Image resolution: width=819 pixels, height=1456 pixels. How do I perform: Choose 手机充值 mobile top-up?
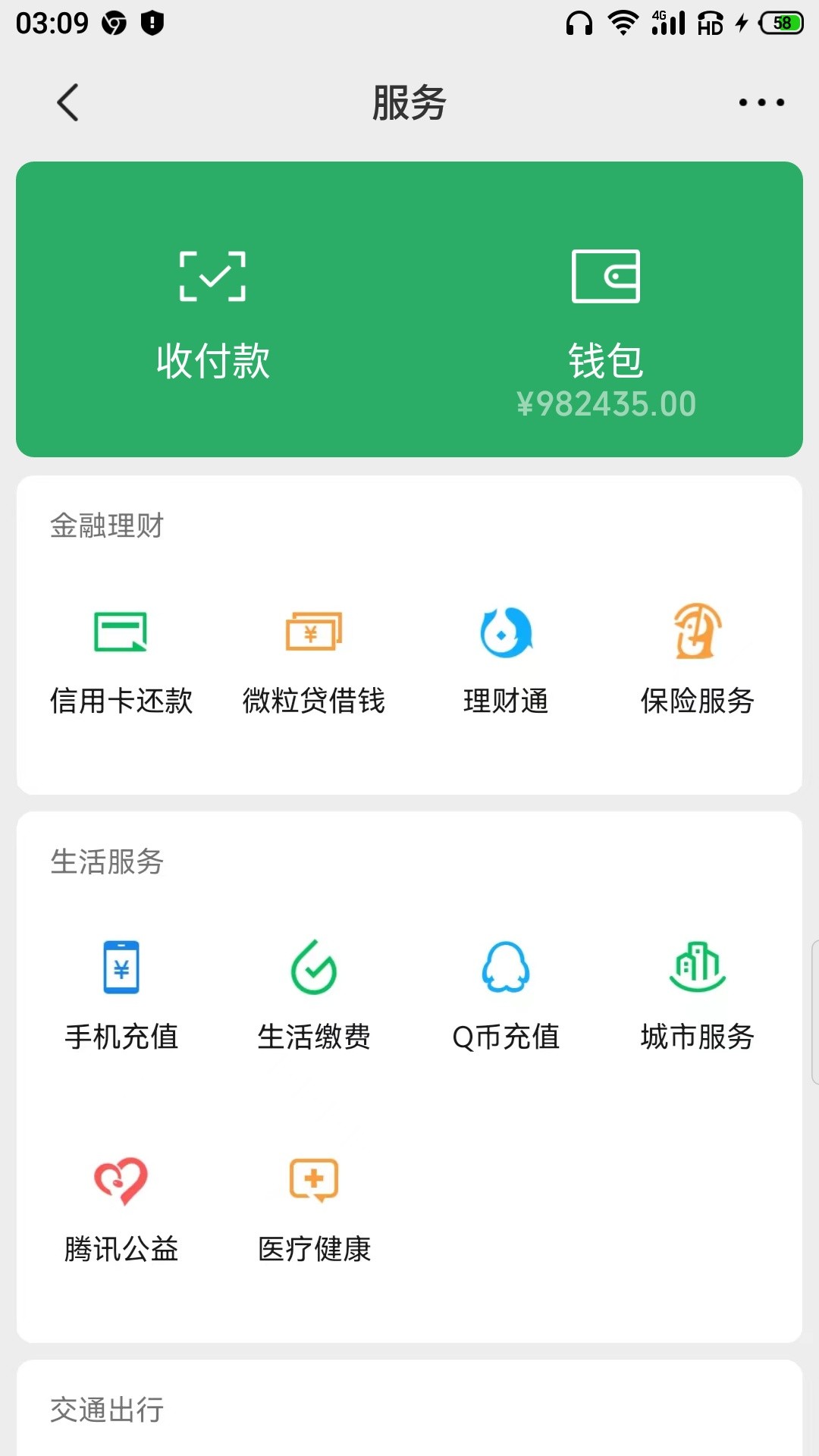(121, 995)
